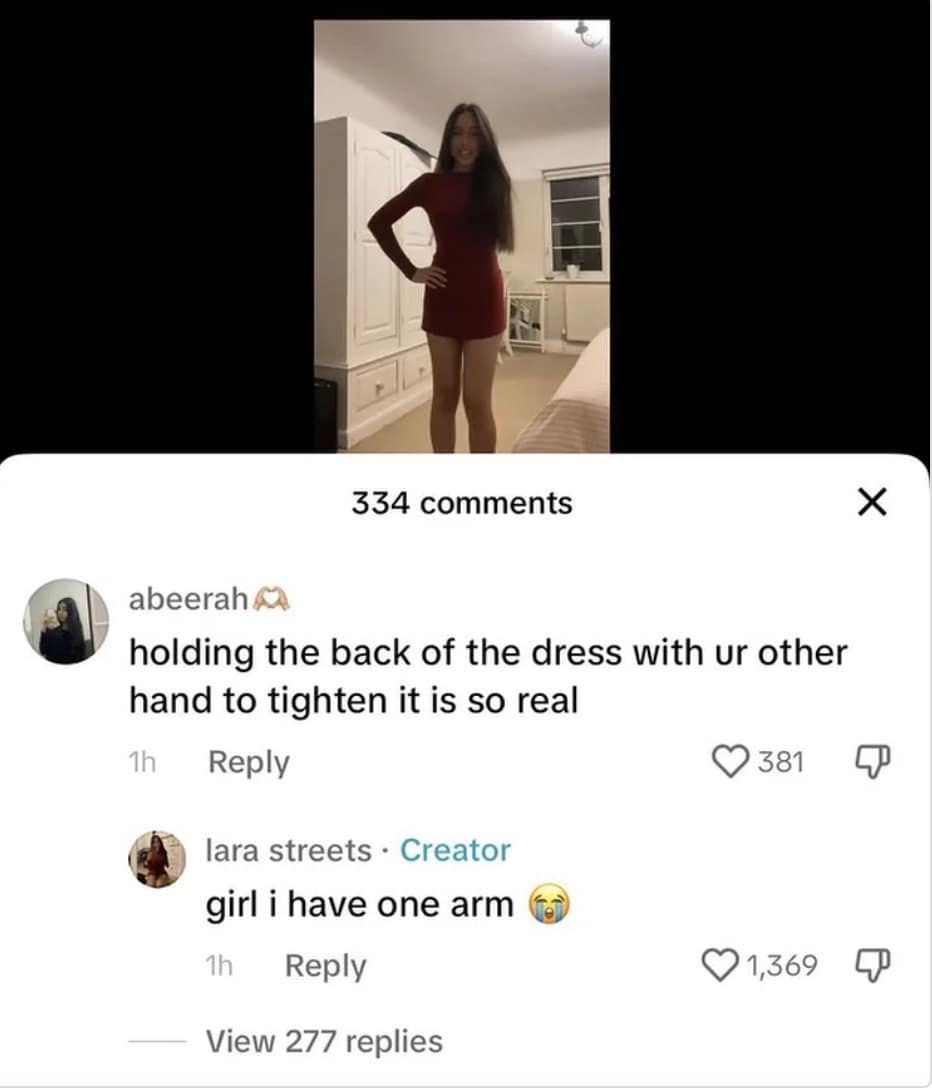This screenshot has height=1088, width=932.
Task: Close the comments panel
Action: [x=872, y=503]
